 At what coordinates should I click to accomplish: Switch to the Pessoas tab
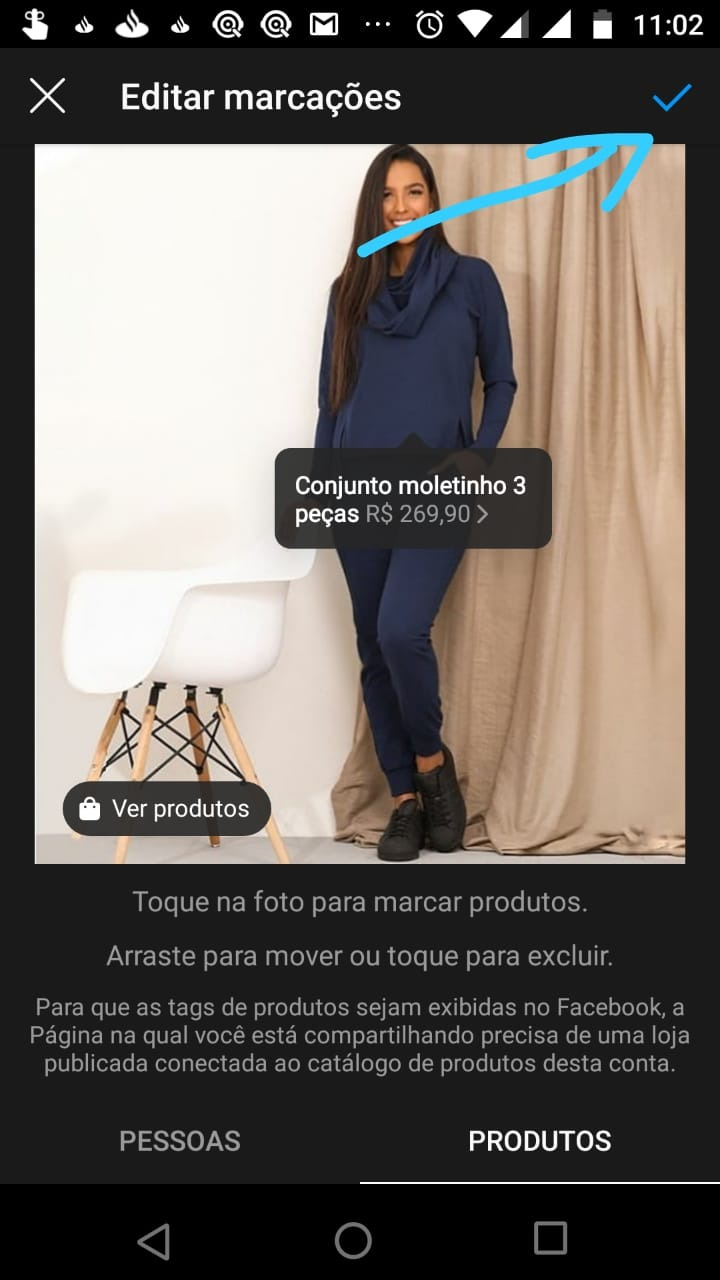point(180,1141)
